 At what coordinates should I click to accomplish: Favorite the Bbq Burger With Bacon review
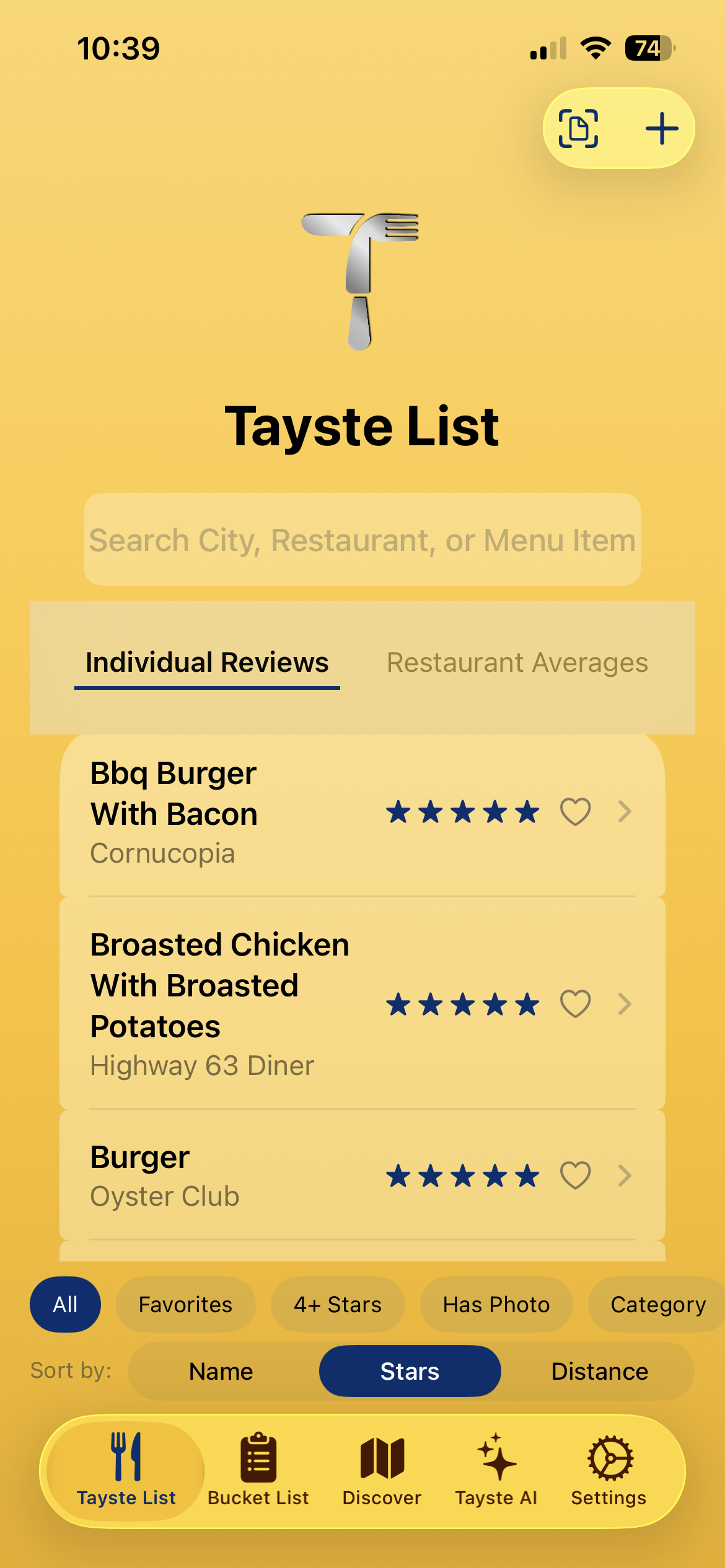coord(575,812)
